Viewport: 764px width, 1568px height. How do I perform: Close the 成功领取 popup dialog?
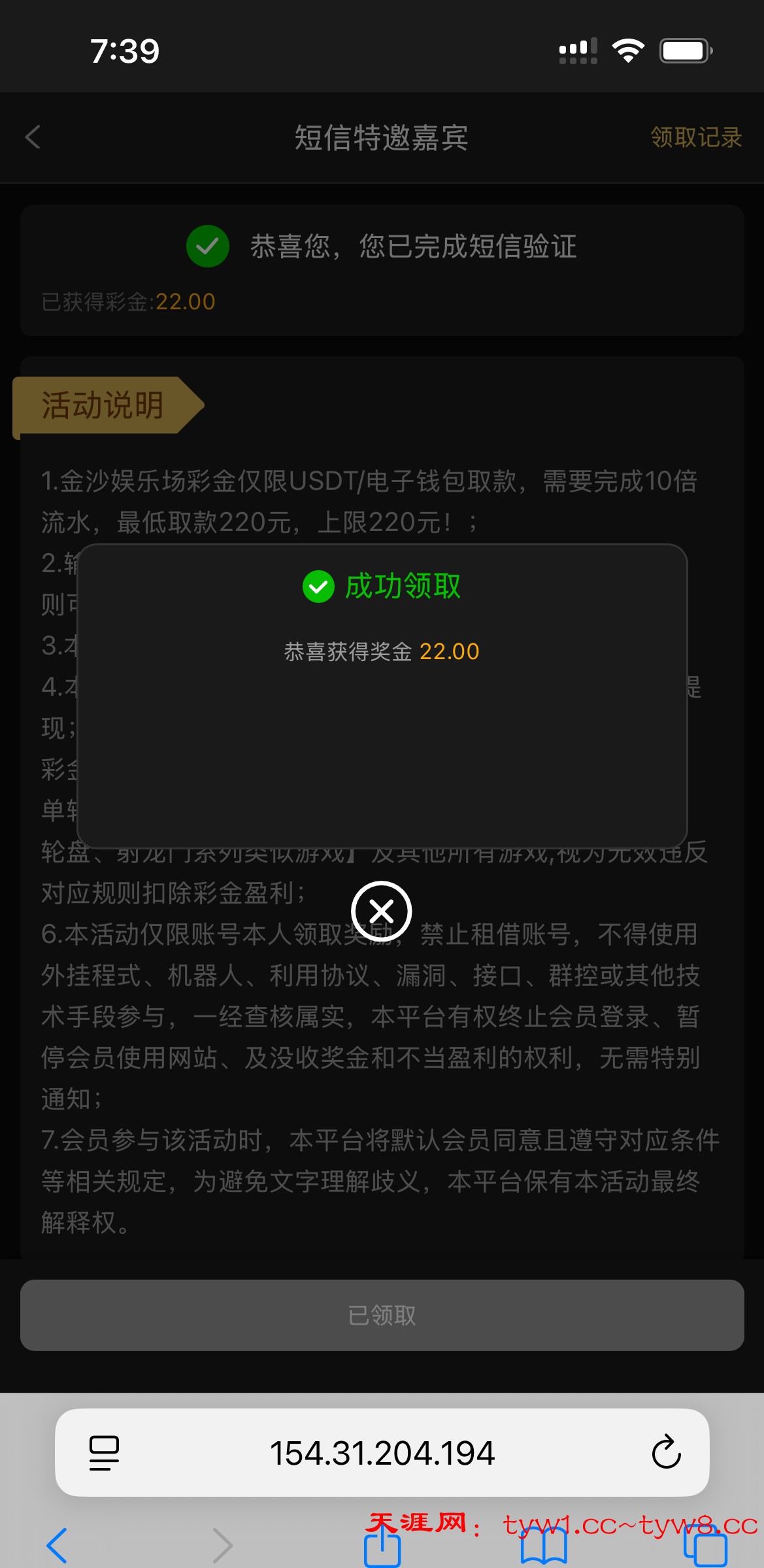tap(381, 911)
